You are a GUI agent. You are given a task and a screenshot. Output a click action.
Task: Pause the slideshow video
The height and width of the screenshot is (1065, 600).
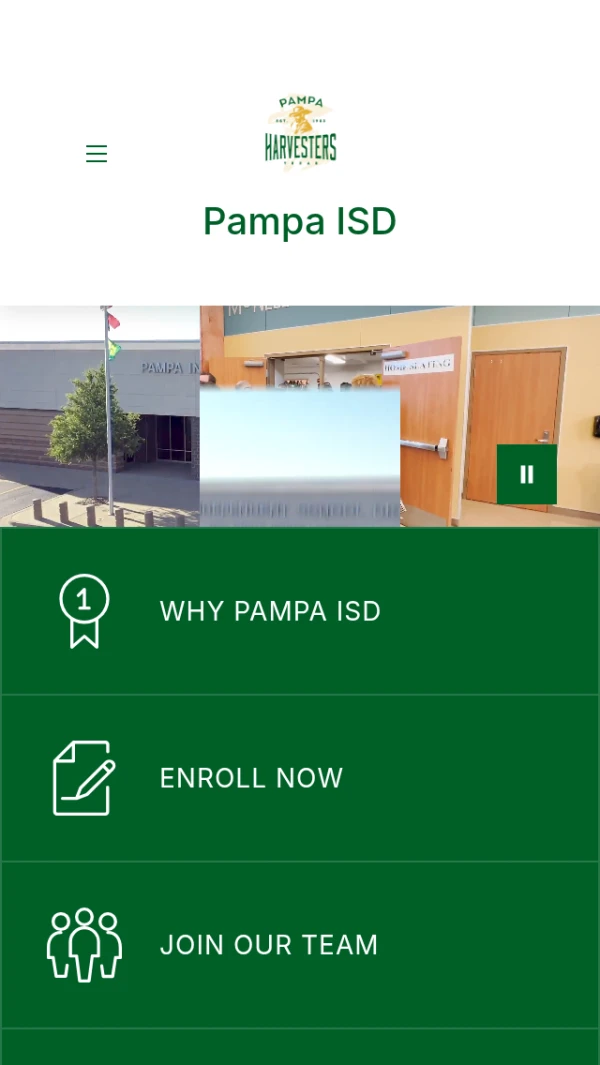pos(527,474)
